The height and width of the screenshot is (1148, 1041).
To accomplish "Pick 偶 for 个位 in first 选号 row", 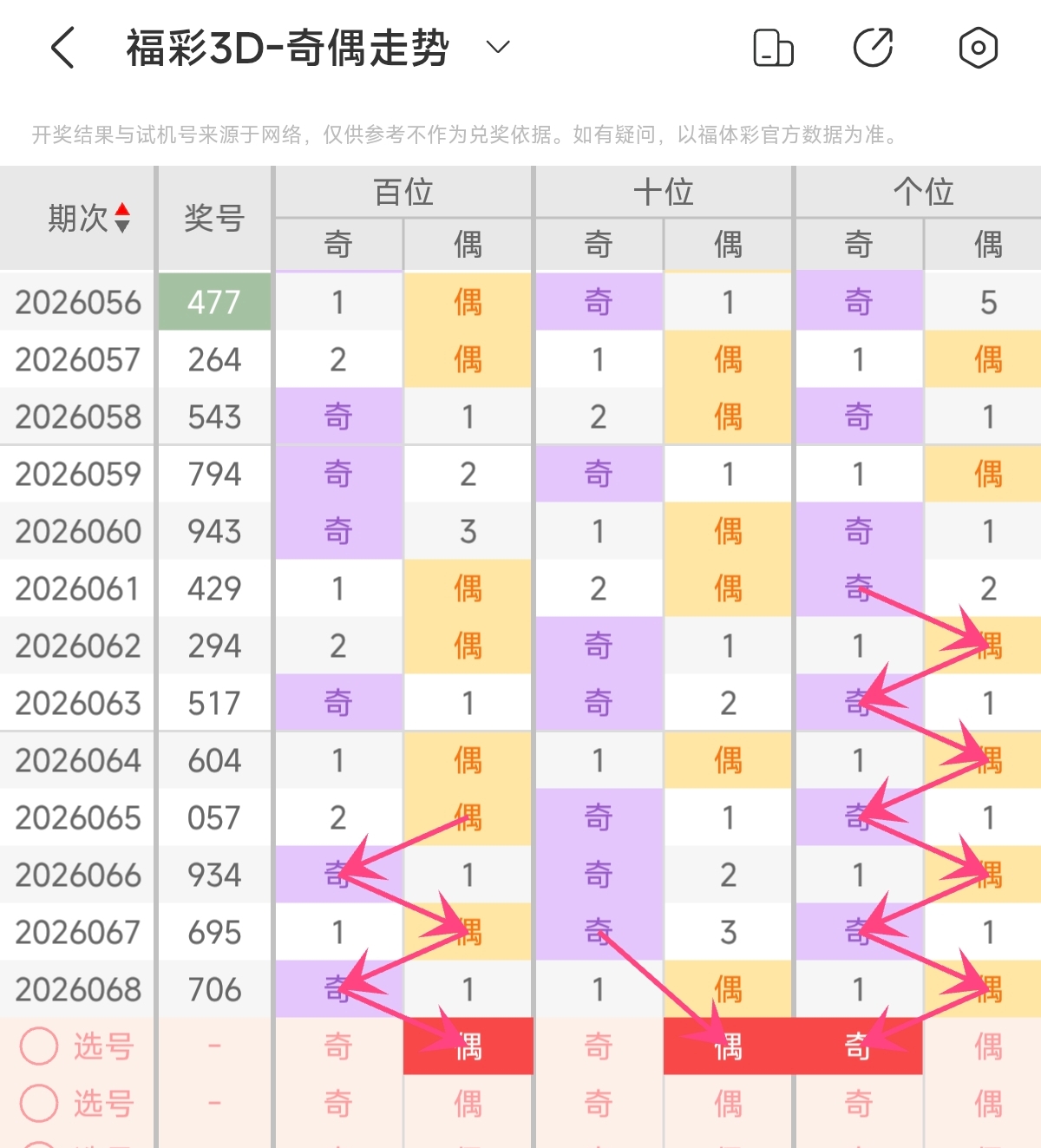I will (988, 1046).
